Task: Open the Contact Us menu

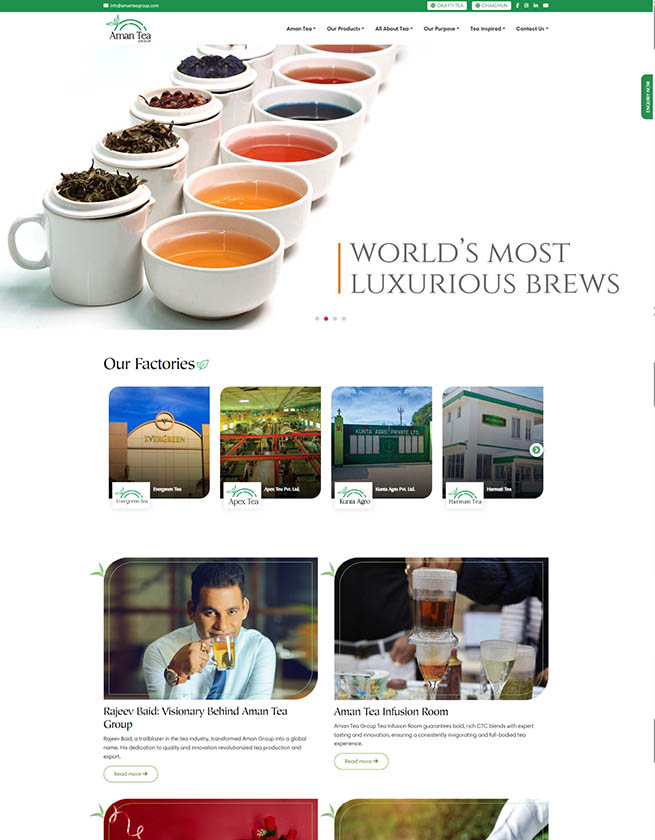Action: 531,29
